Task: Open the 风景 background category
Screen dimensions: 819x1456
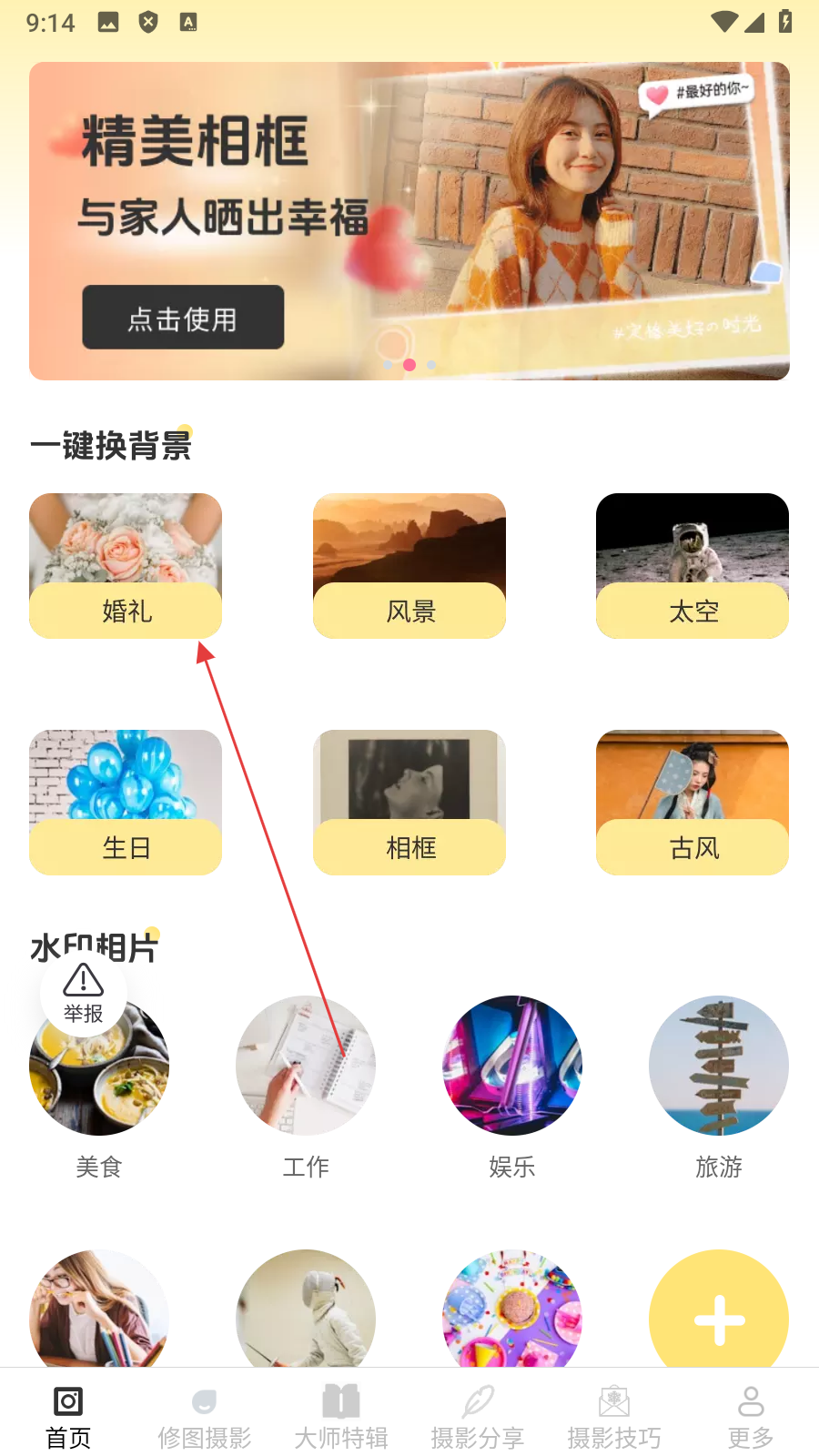Action: [409, 565]
